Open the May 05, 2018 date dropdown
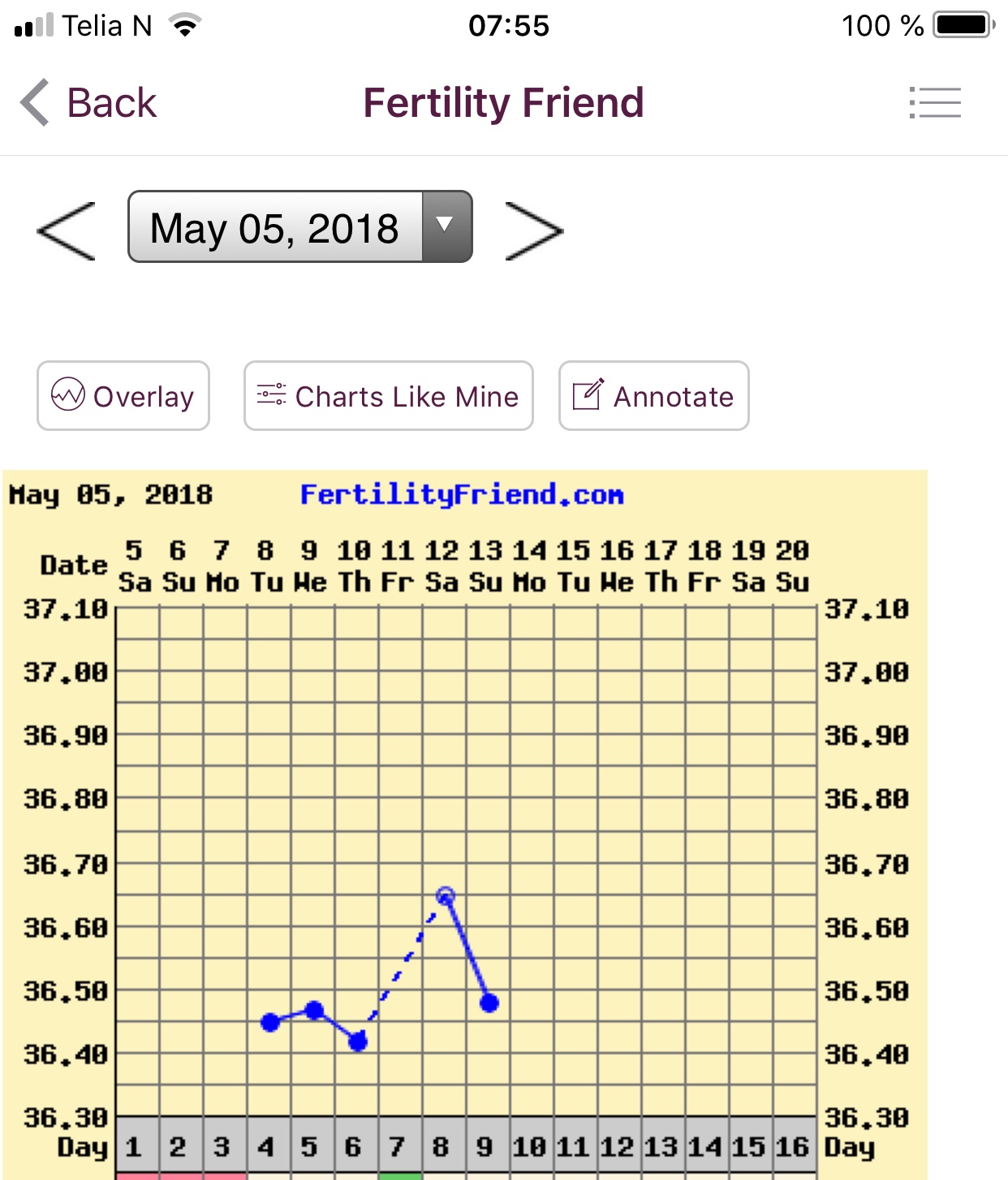Image resolution: width=1008 pixels, height=1180 pixels. pos(299,227)
